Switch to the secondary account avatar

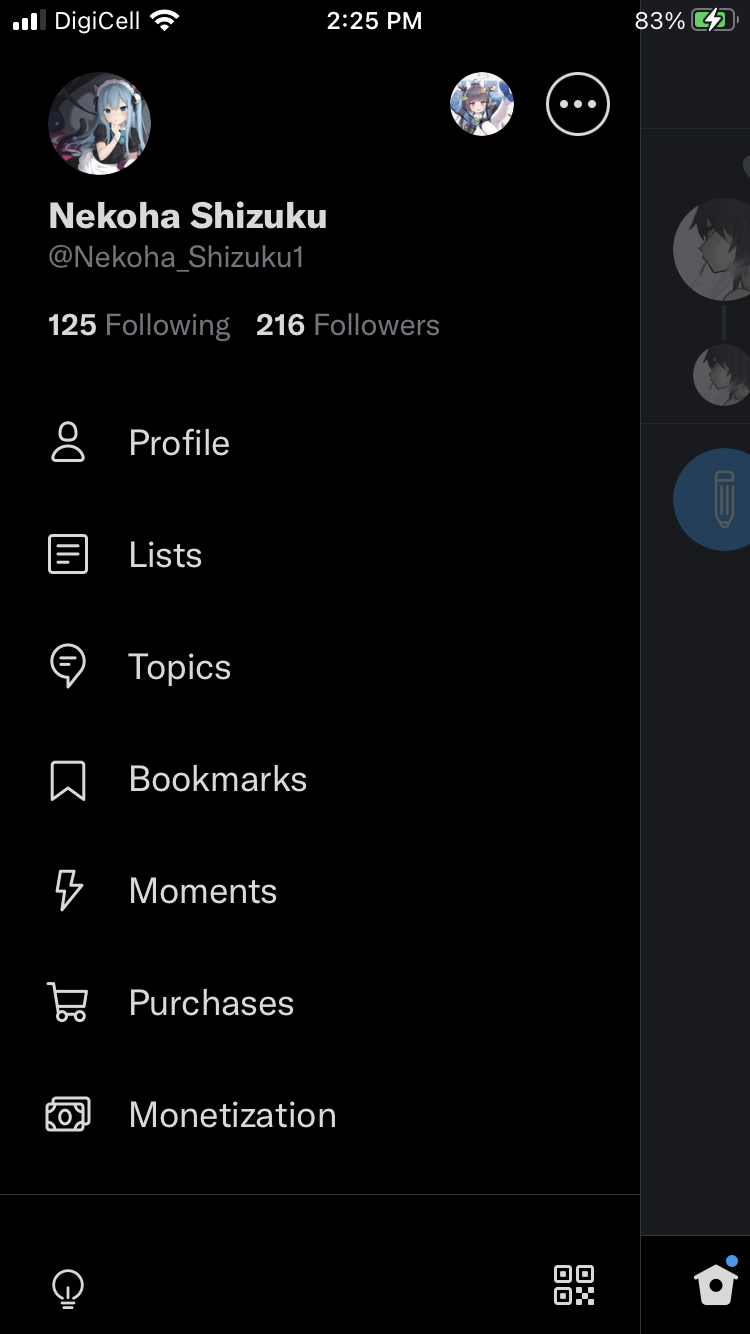click(x=482, y=104)
